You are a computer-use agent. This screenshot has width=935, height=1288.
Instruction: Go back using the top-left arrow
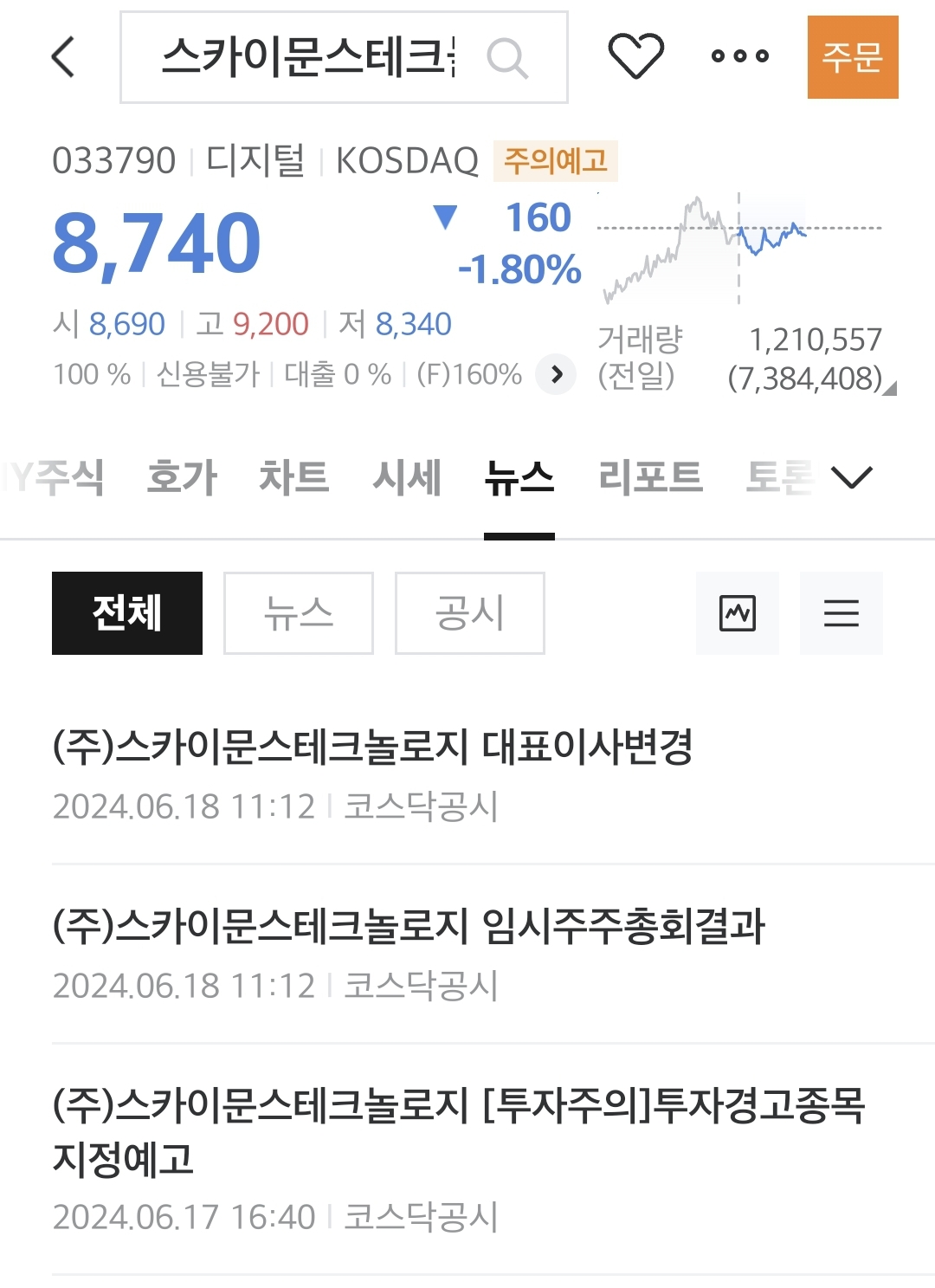(63, 57)
